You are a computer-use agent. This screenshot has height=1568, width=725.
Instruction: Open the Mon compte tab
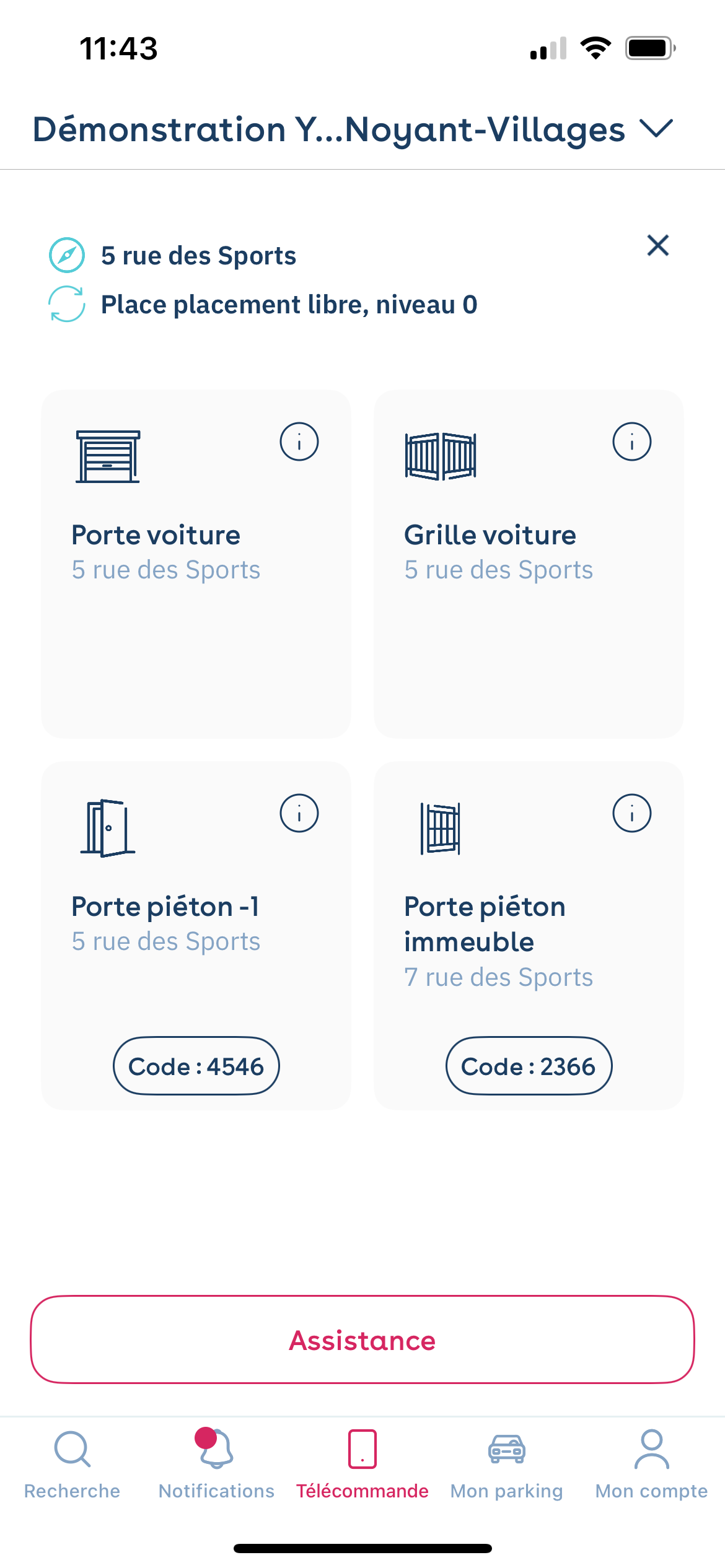(651, 1464)
